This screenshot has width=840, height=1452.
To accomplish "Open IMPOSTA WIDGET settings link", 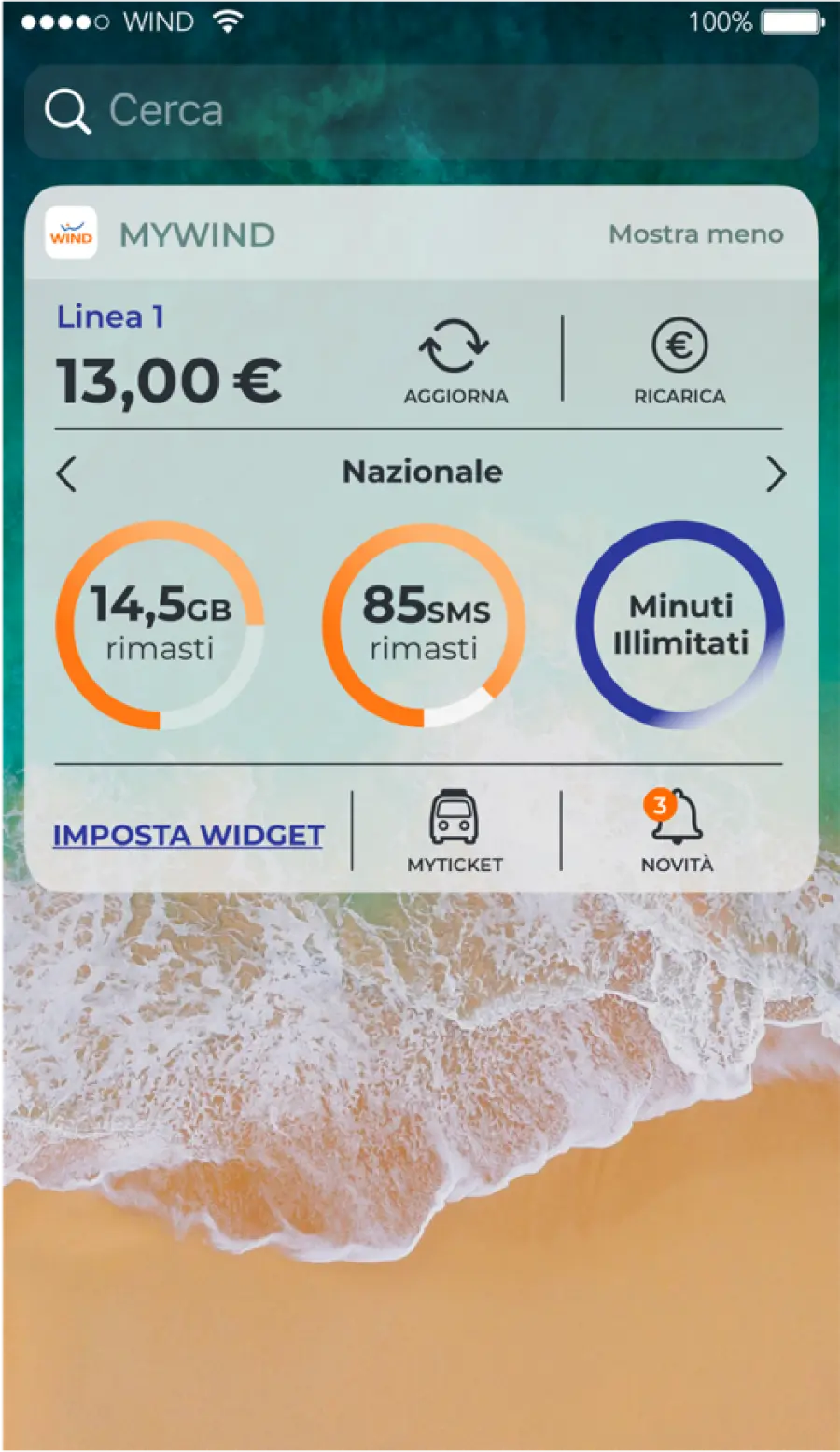I will (188, 834).
